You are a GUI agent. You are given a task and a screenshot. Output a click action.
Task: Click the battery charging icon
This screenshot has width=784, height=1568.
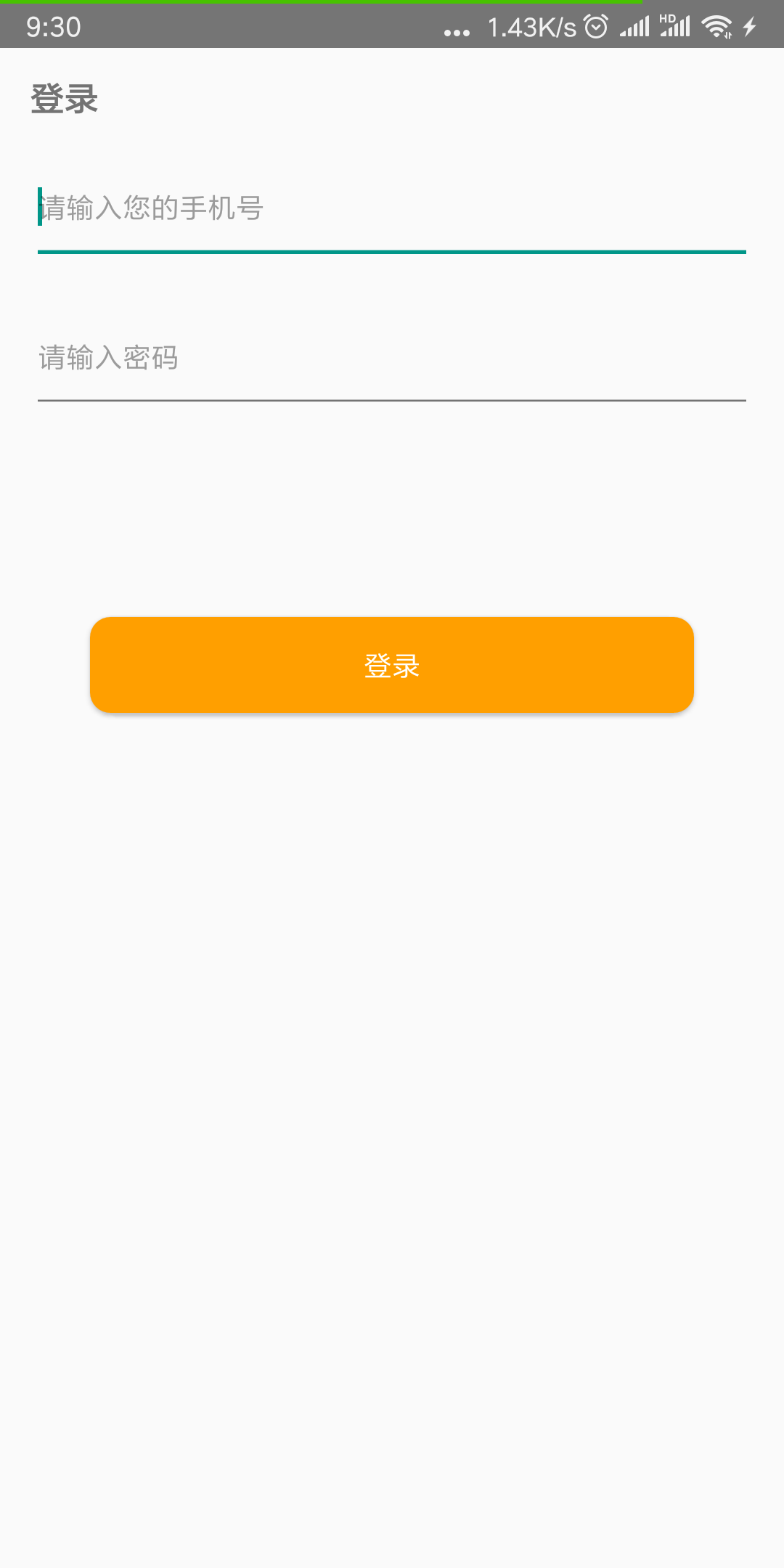749,27
